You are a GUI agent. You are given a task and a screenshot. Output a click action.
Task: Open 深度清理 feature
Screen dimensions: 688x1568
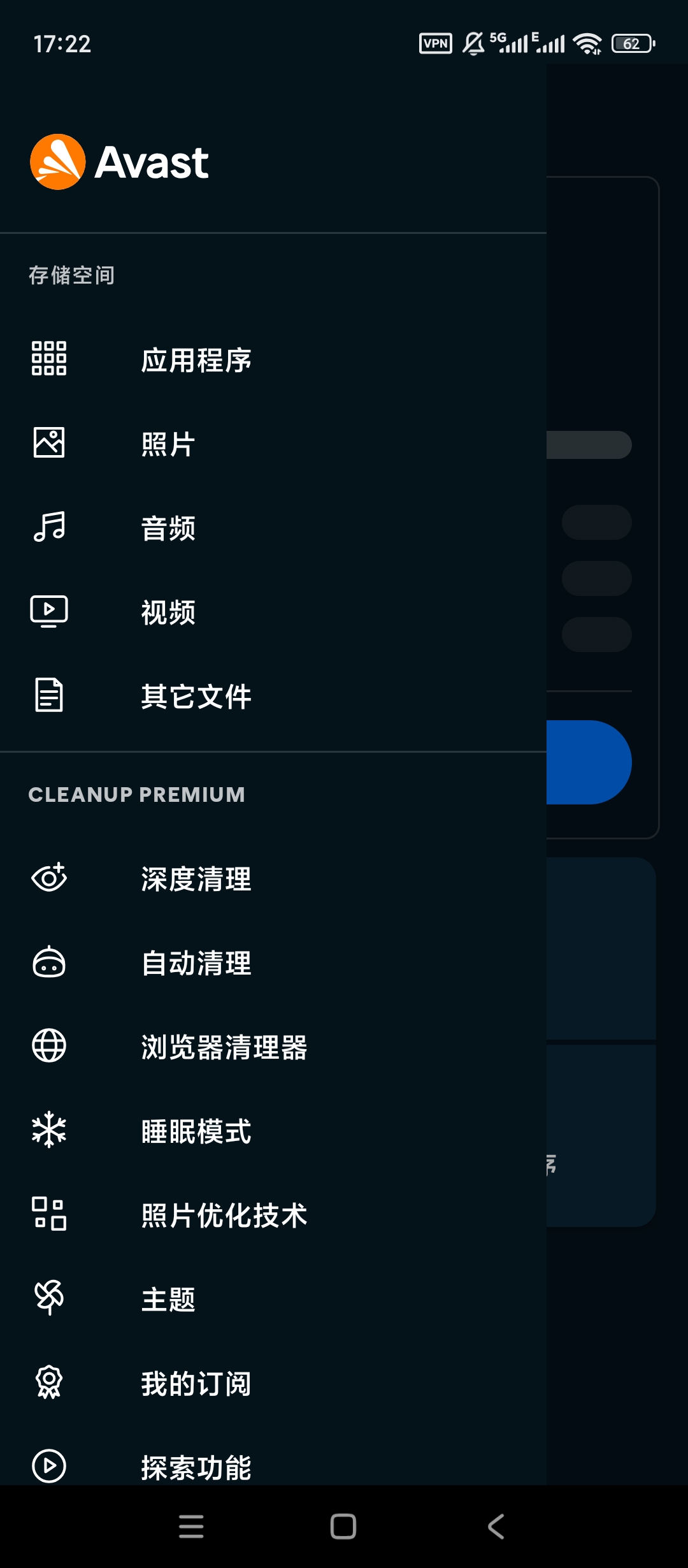click(x=196, y=879)
